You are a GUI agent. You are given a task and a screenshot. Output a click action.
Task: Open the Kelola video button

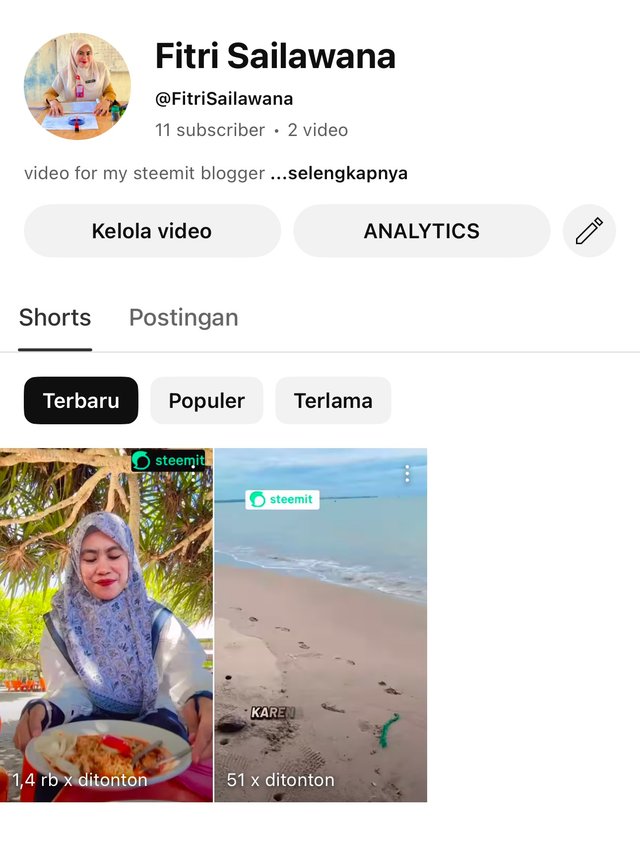point(152,231)
